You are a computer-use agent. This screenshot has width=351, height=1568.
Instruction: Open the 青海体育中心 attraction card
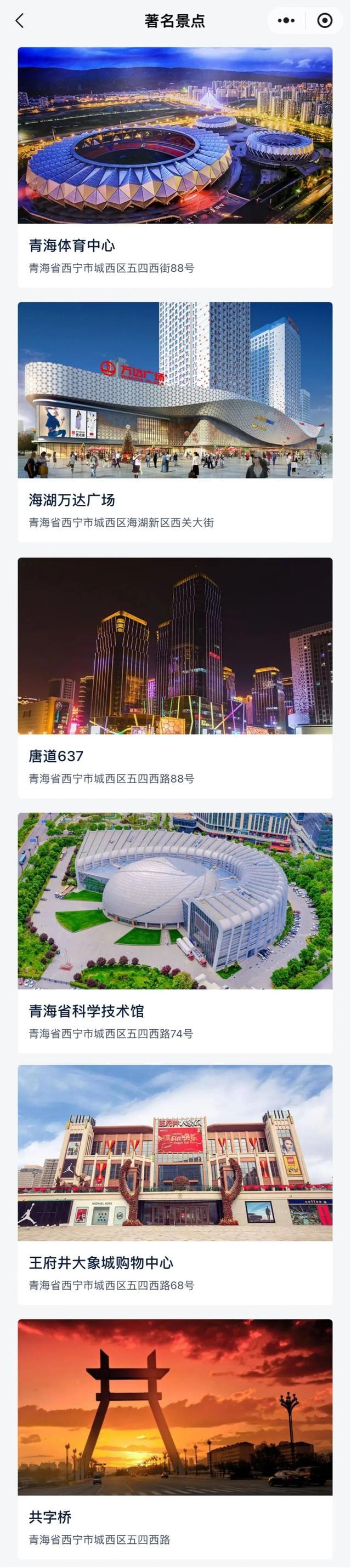(175, 167)
